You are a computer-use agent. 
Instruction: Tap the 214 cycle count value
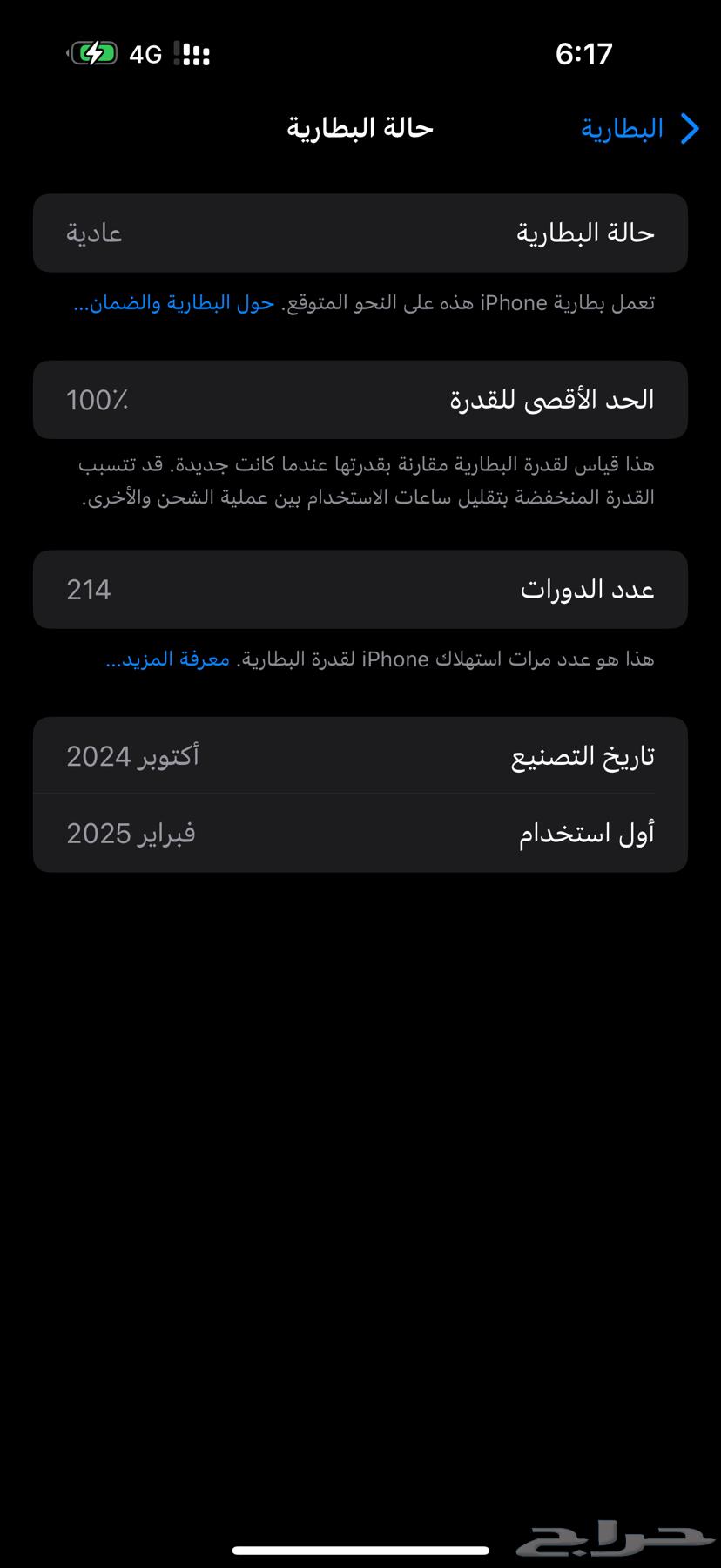88,589
